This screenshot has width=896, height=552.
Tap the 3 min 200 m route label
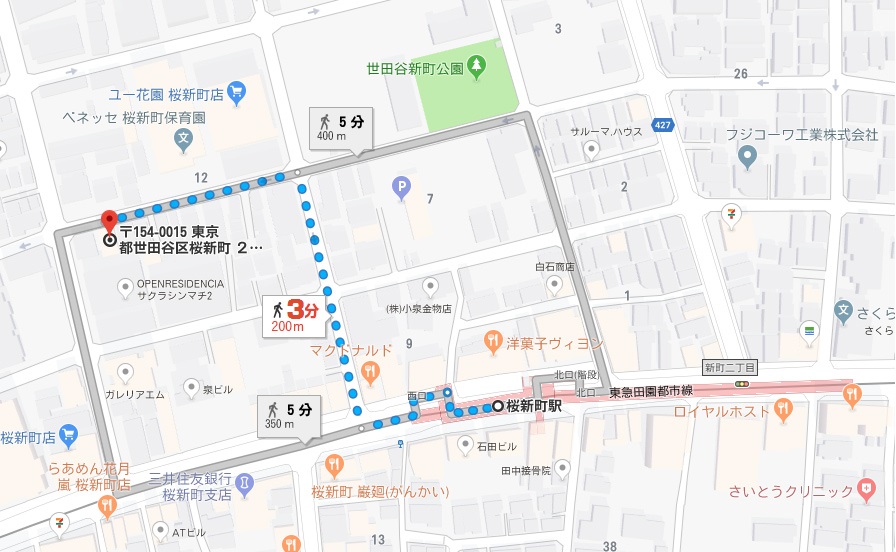292,315
